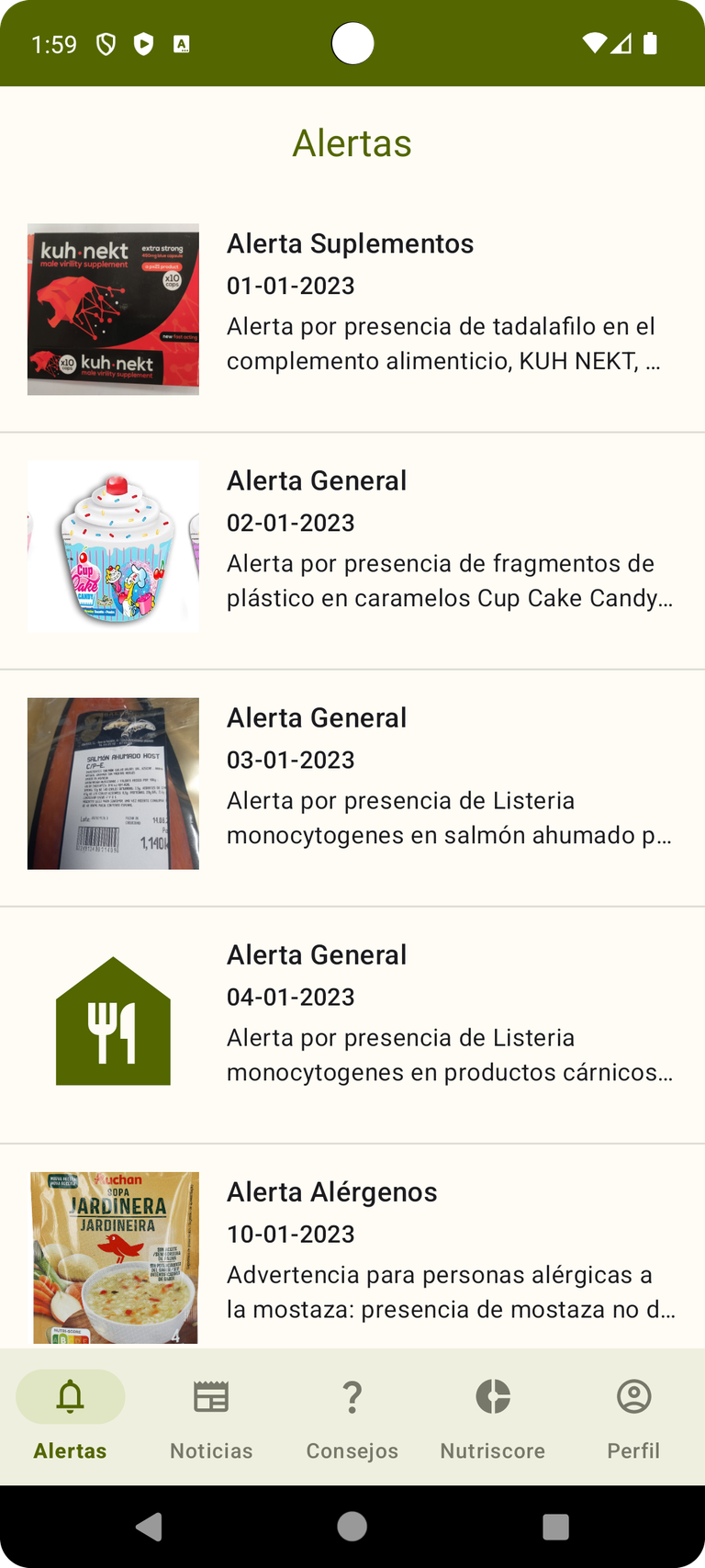Select the Alertas tab
This screenshot has height=1568, width=705.
point(71,1416)
